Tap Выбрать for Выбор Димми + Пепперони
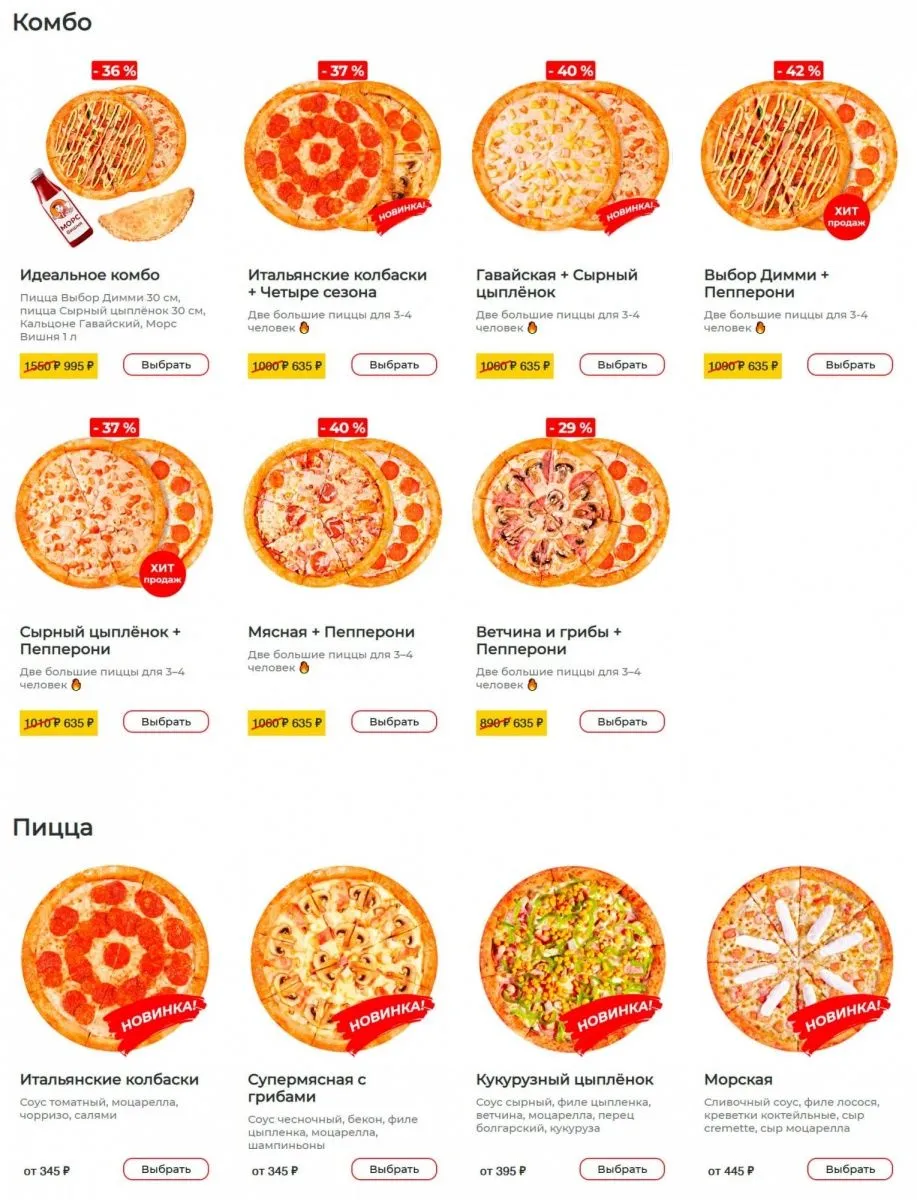 point(850,365)
